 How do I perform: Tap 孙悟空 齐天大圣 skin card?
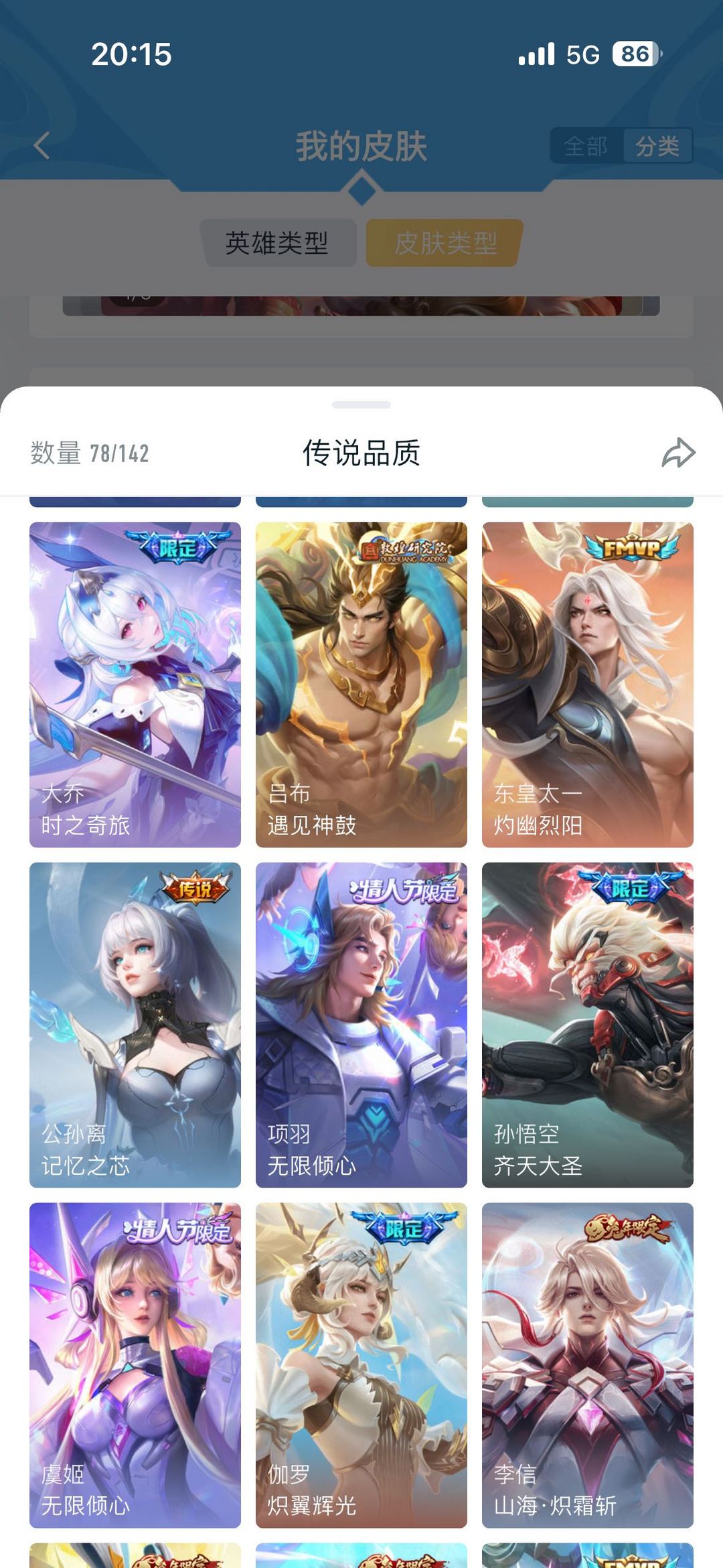pyautogui.click(x=588, y=1024)
